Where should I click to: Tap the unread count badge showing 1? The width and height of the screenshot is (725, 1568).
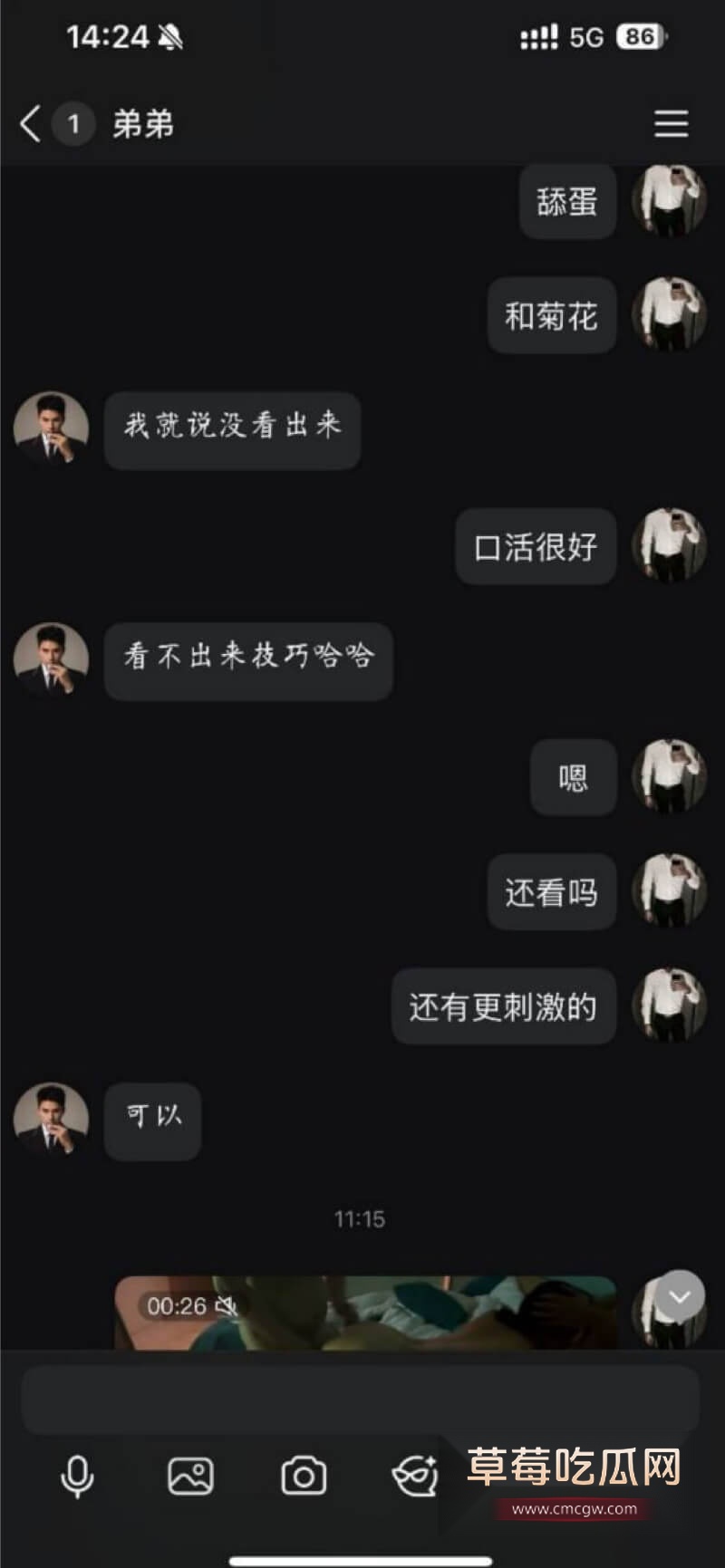point(74,124)
